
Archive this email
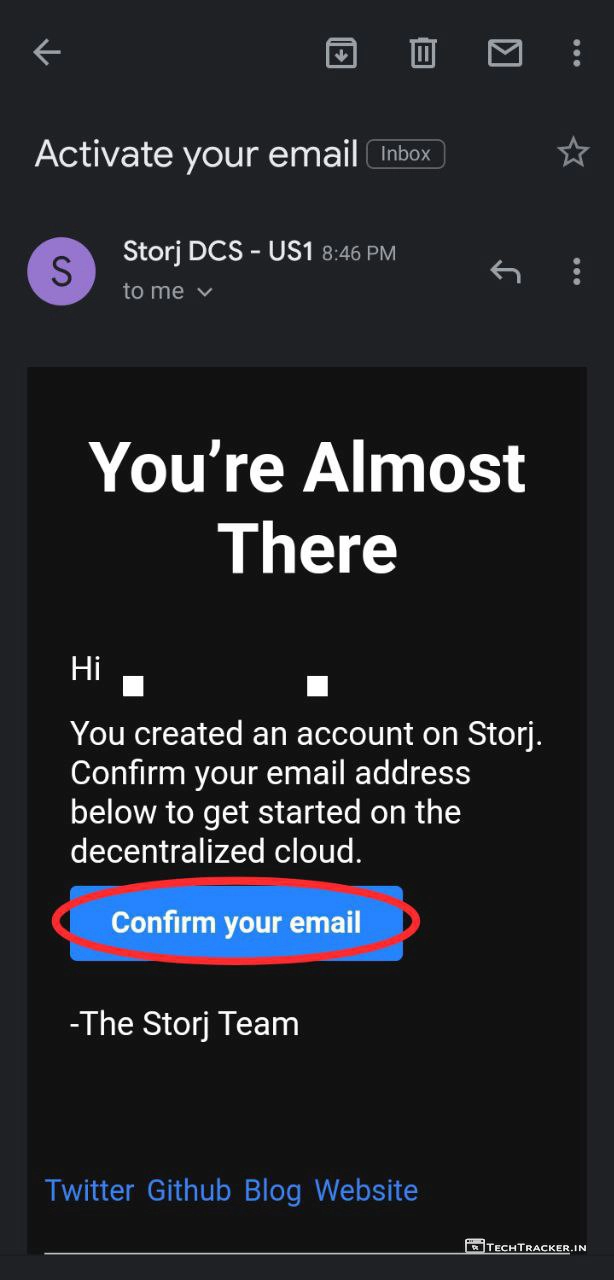(x=341, y=53)
